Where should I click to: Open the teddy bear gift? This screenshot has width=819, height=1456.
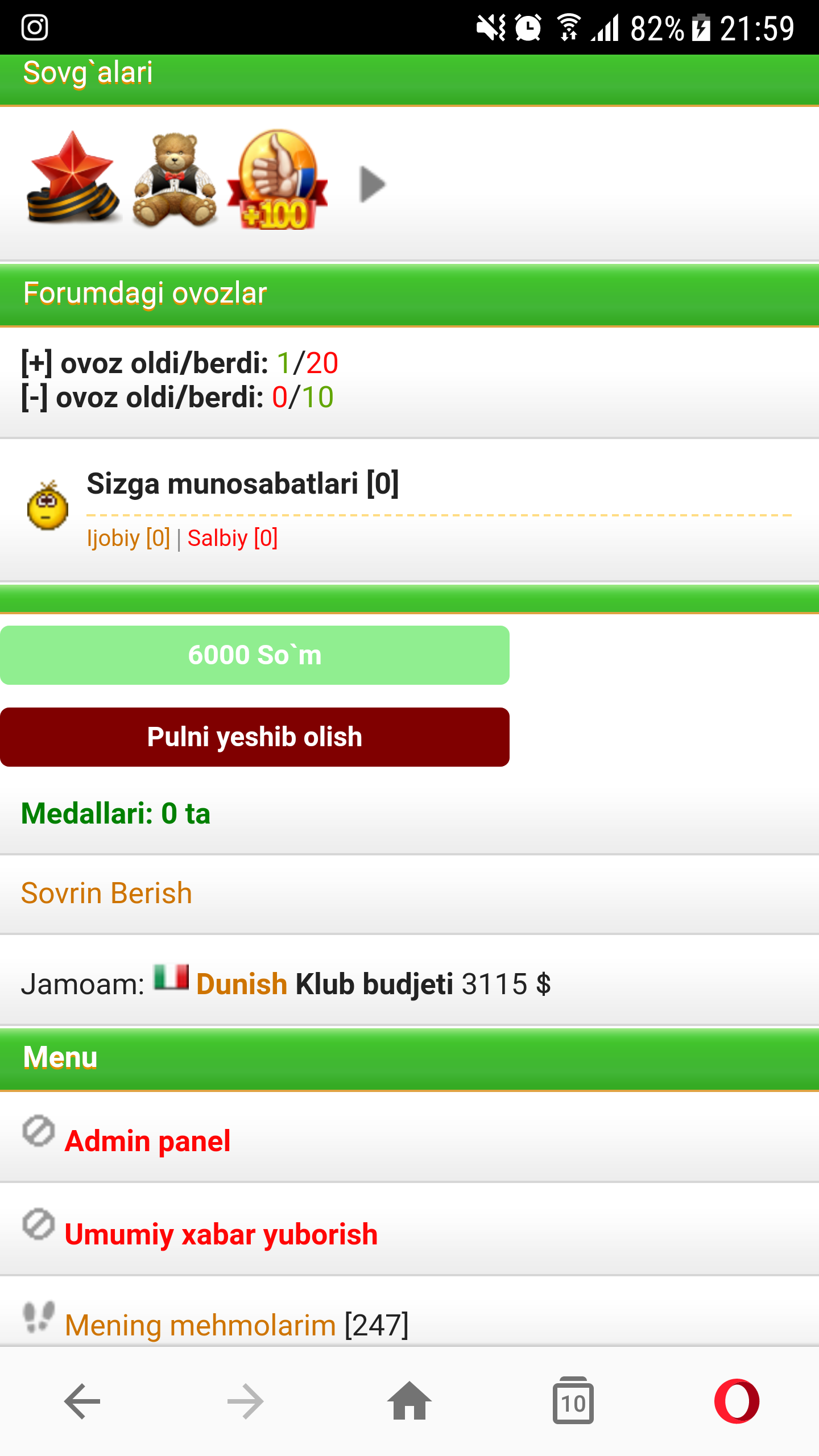174,180
